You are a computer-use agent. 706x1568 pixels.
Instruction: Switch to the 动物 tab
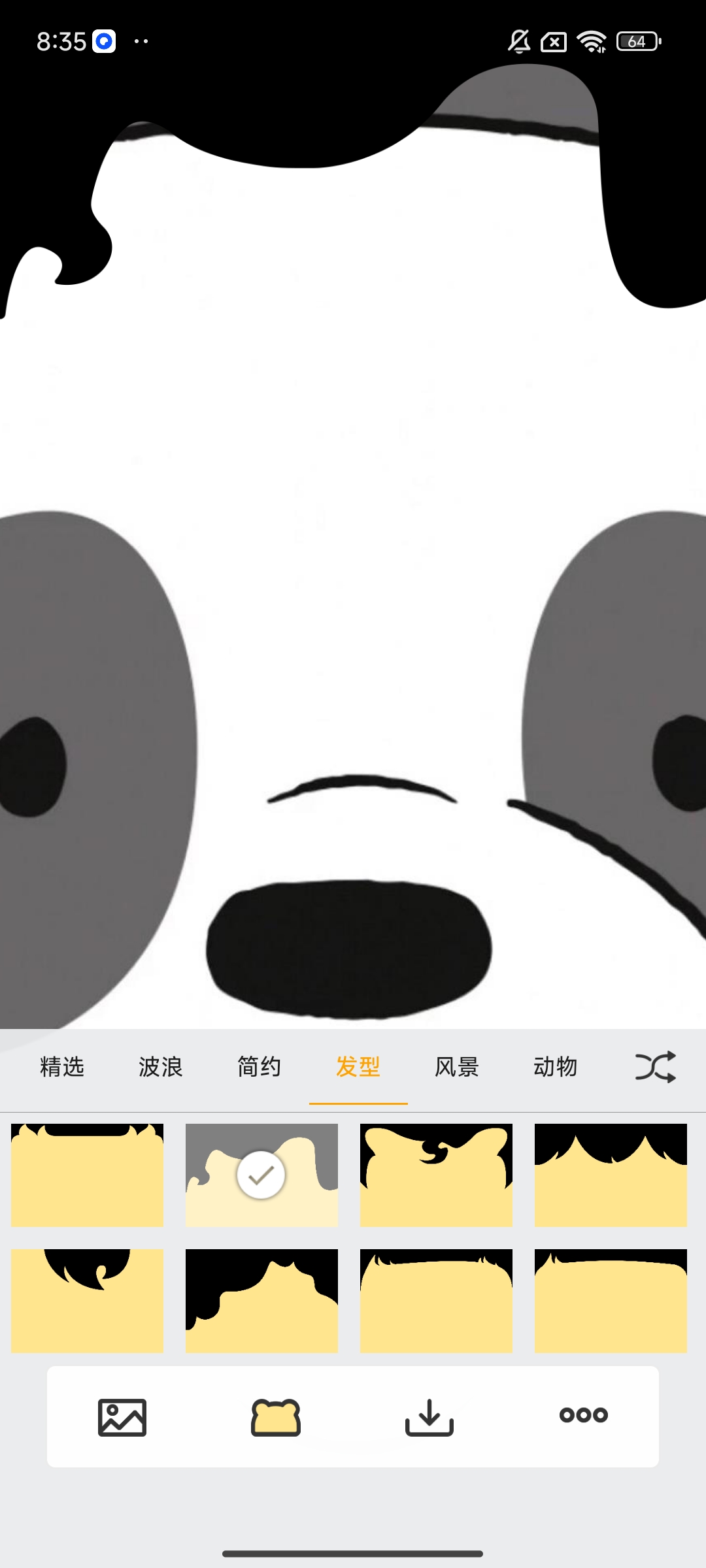556,1067
